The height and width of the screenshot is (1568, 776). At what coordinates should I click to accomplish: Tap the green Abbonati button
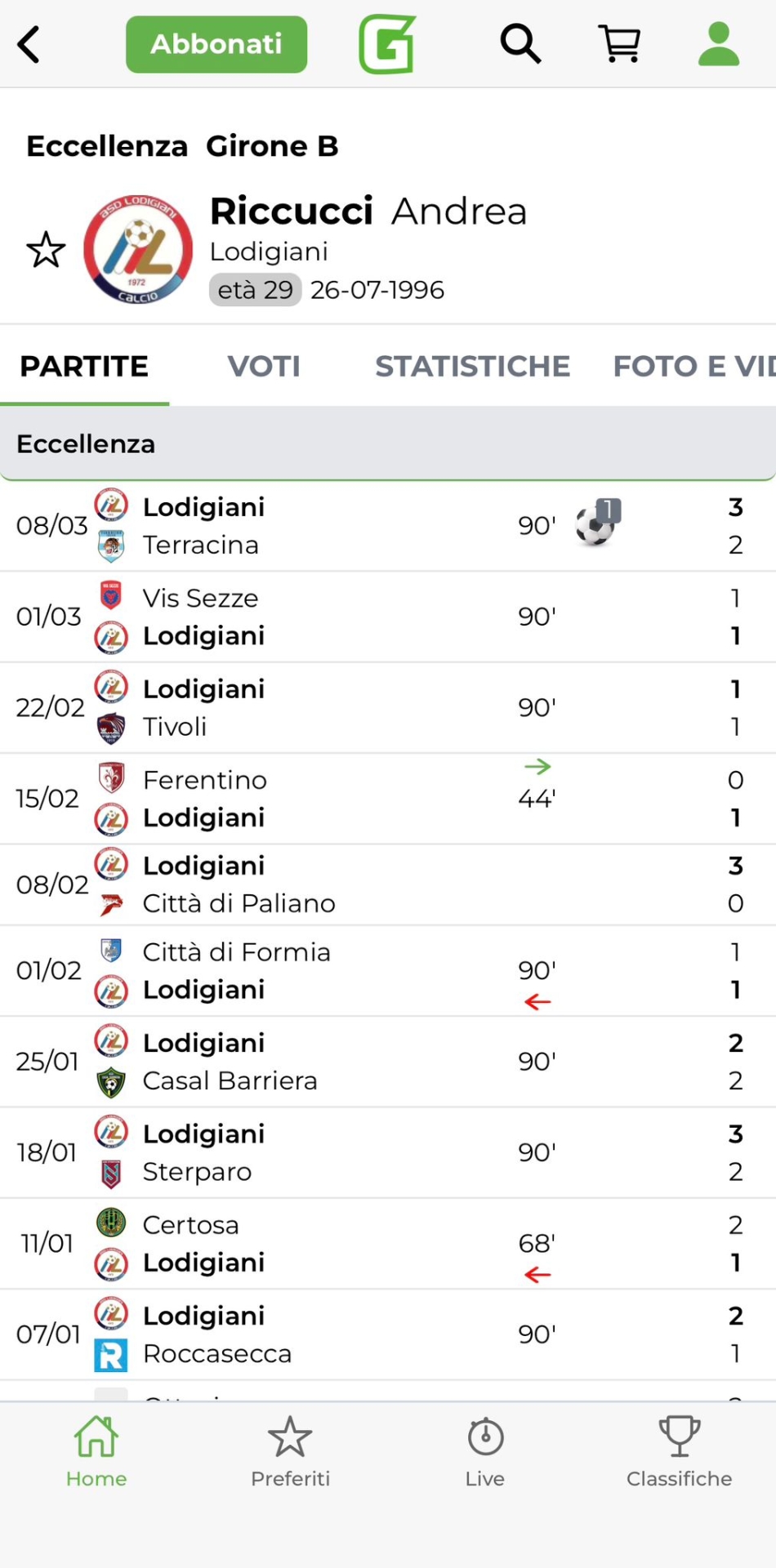(216, 44)
